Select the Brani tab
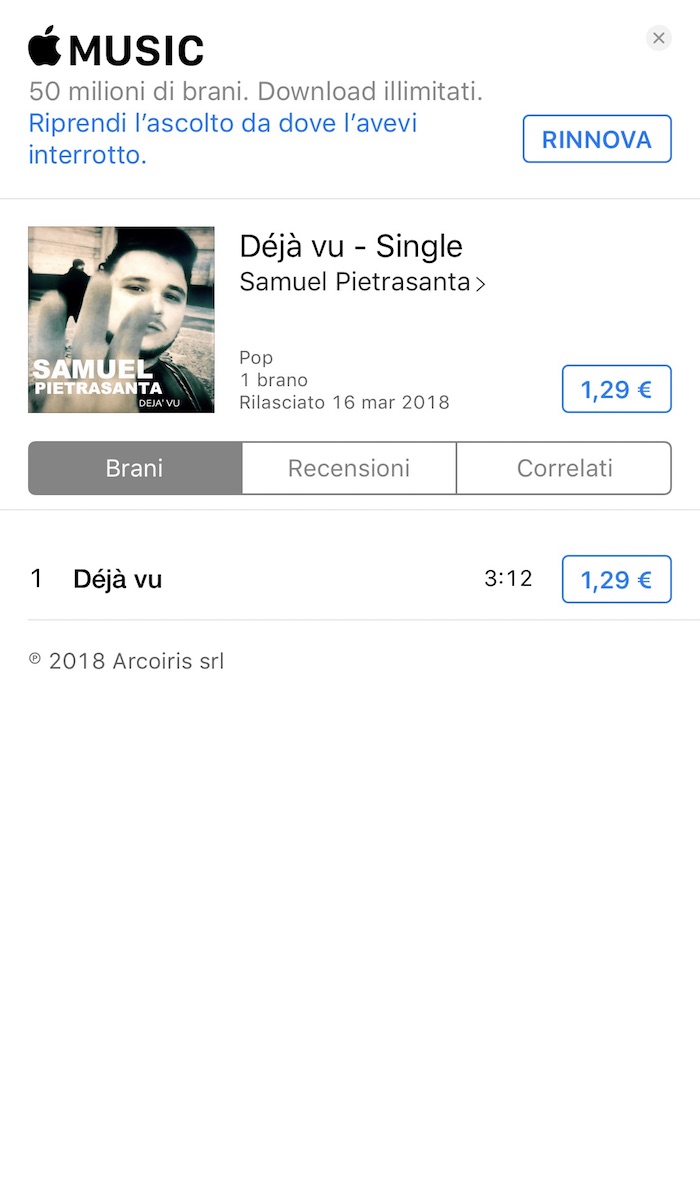 click(135, 468)
